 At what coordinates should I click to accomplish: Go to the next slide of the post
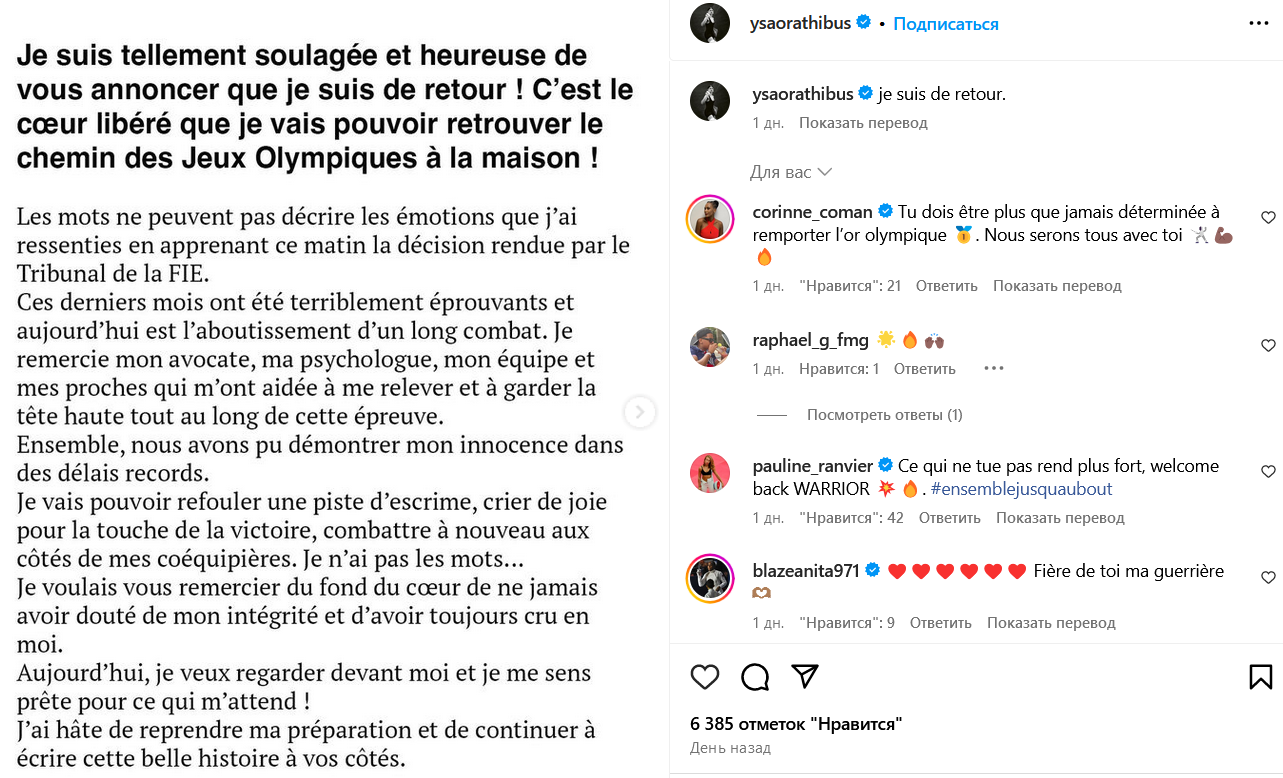[x=640, y=412]
